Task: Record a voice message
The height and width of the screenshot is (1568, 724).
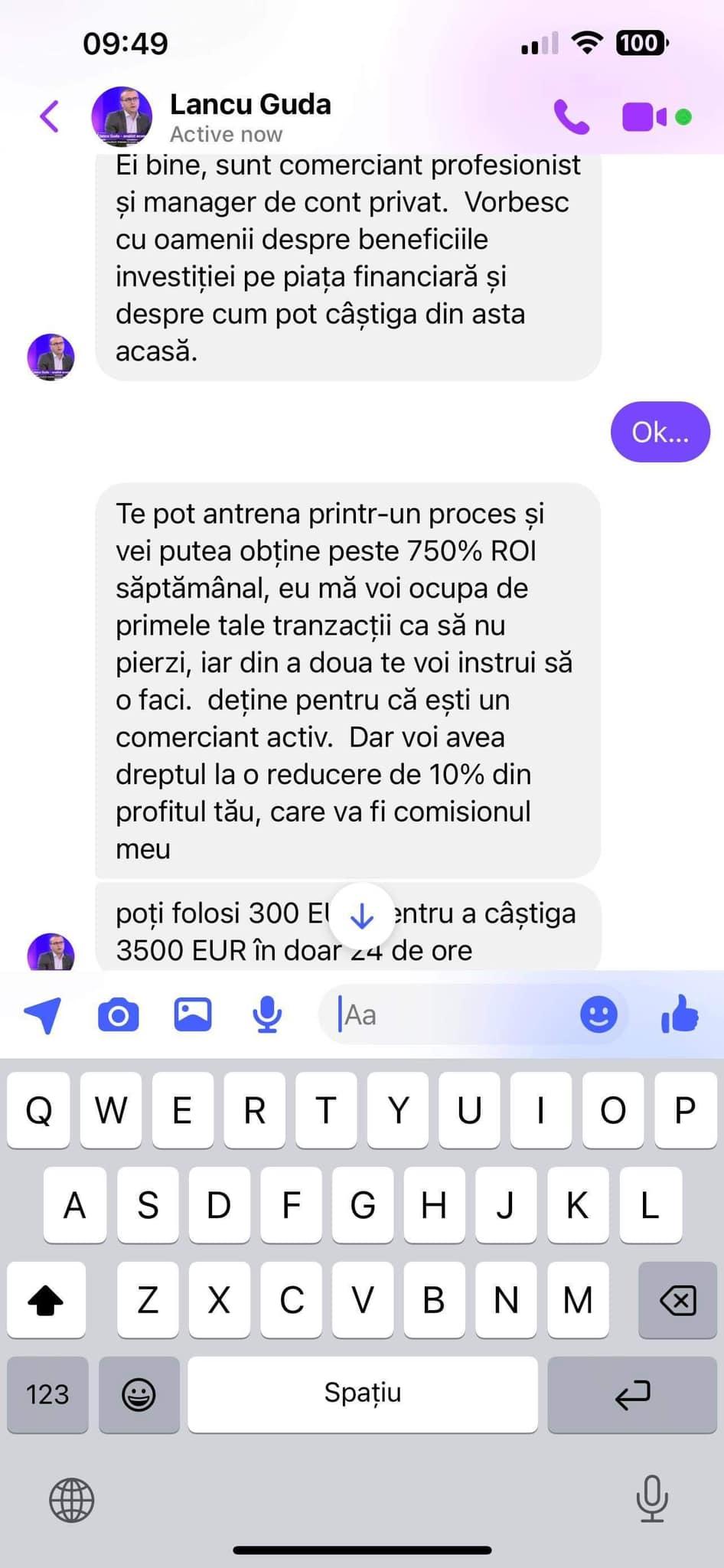Action: click(267, 1015)
